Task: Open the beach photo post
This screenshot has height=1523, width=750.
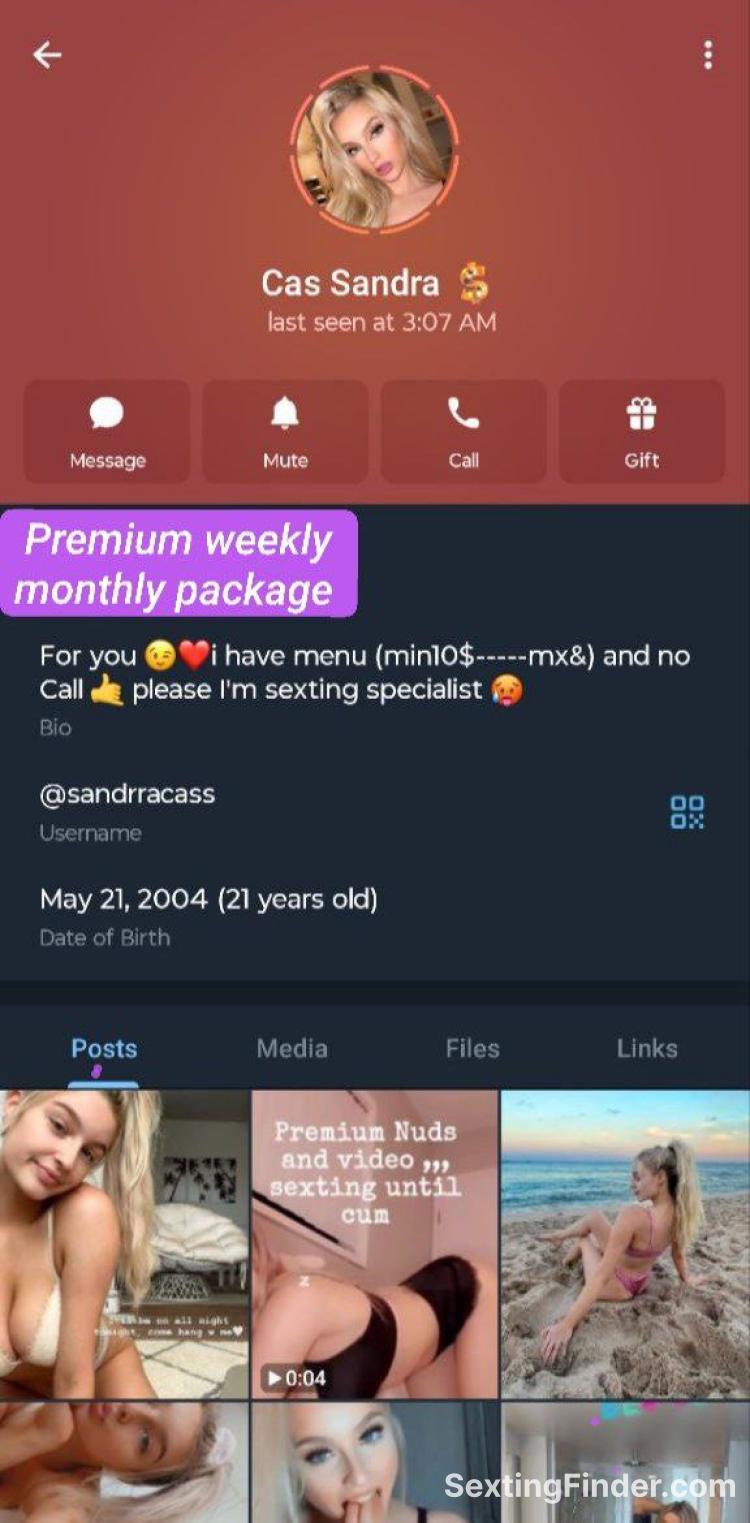Action: click(625, 1244)
